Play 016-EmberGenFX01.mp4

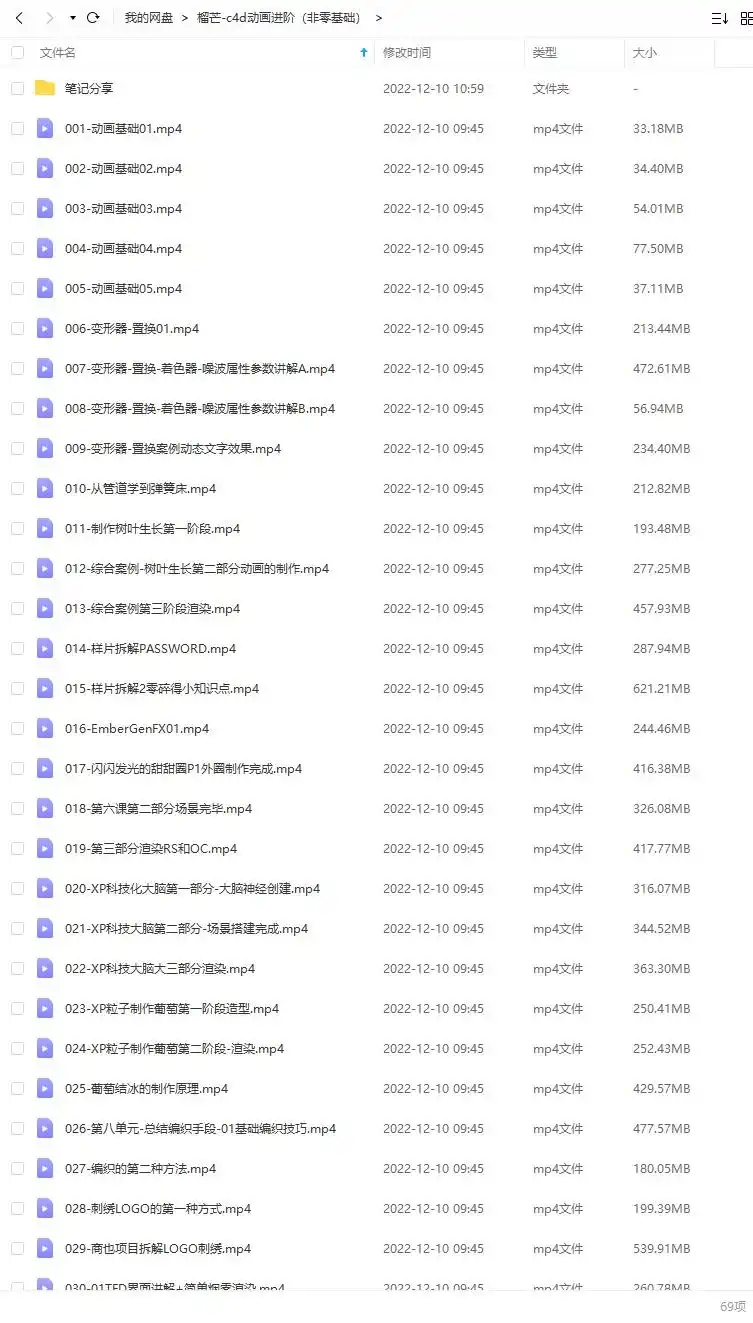(137, 728)
